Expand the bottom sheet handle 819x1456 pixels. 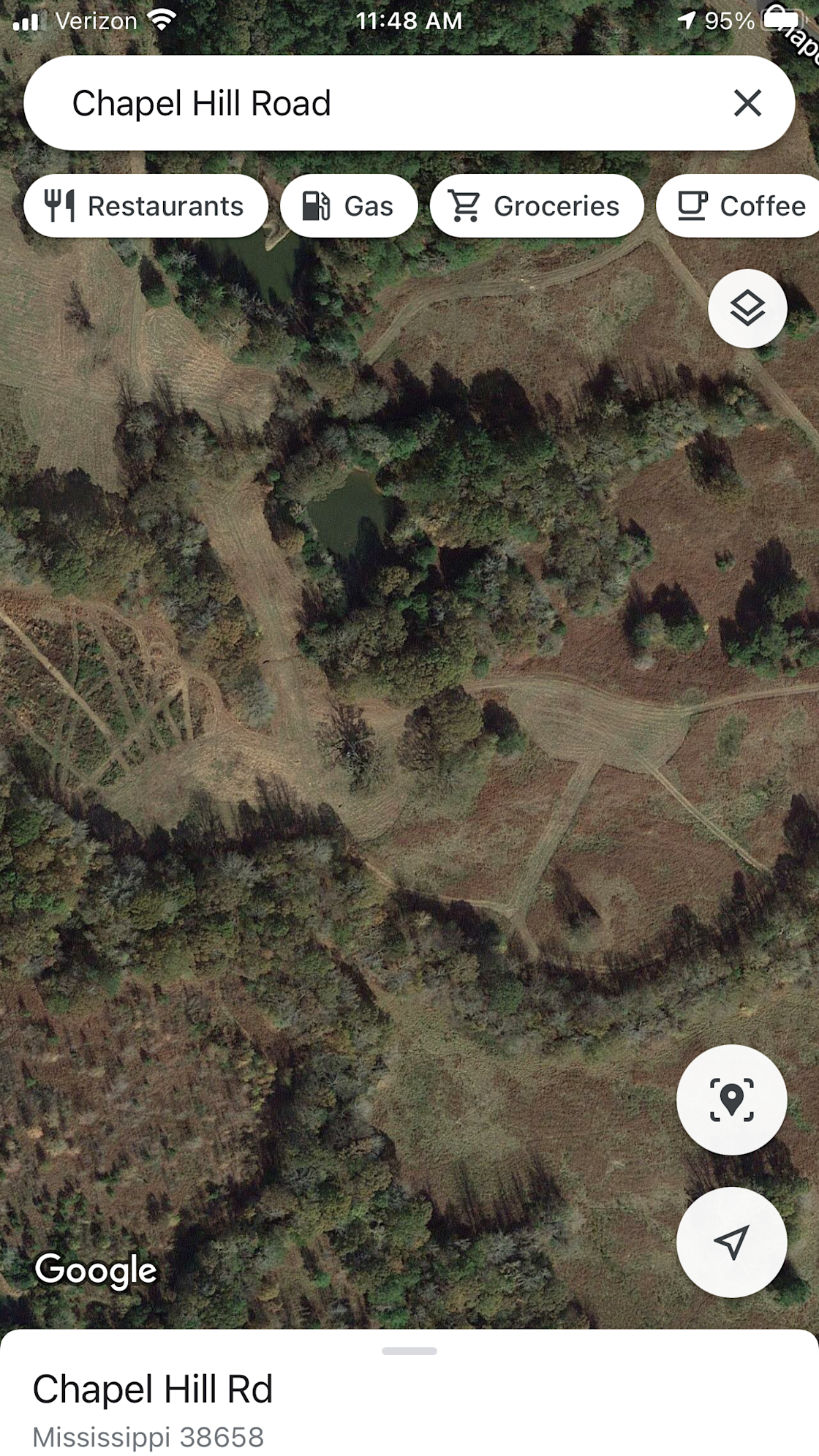(409, 1351)
